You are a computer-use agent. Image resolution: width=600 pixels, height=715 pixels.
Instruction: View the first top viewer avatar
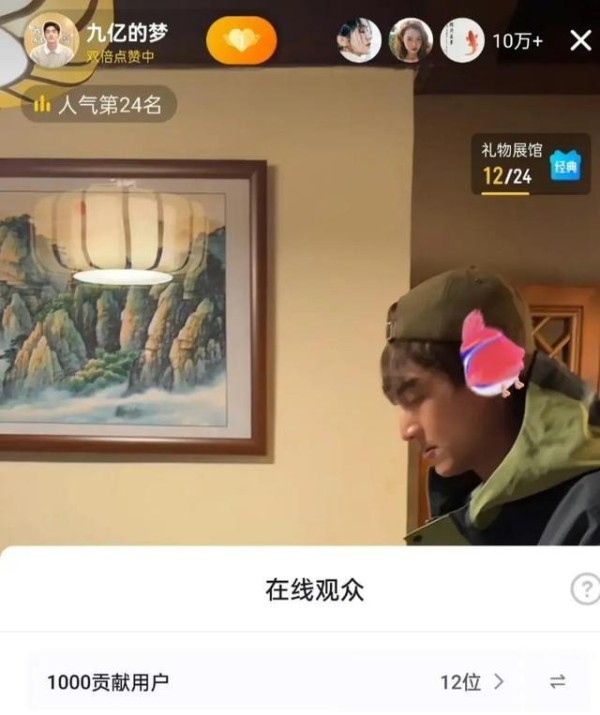tap(359, 40)
